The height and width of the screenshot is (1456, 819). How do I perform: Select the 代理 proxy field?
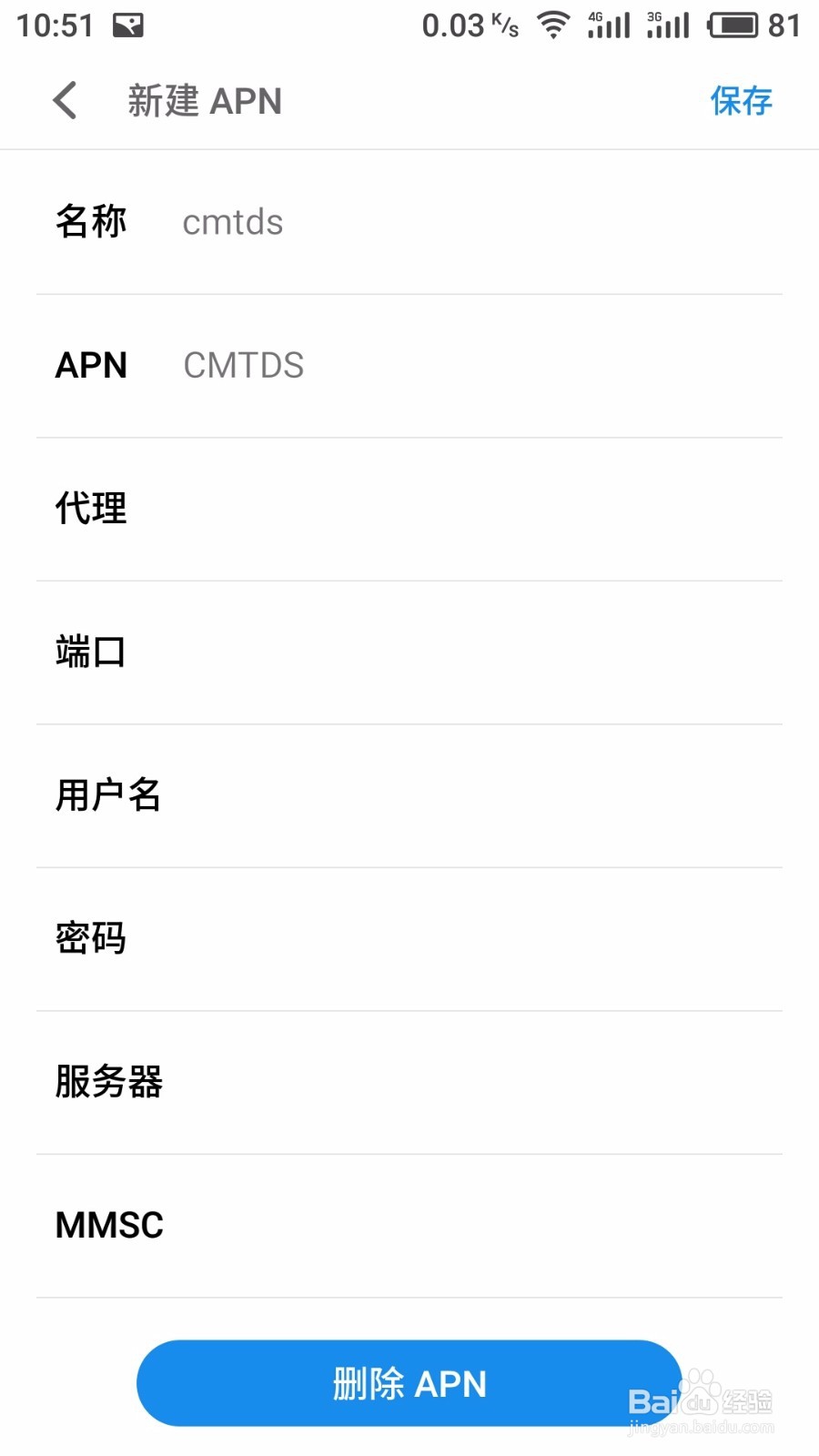click(409, 509)
